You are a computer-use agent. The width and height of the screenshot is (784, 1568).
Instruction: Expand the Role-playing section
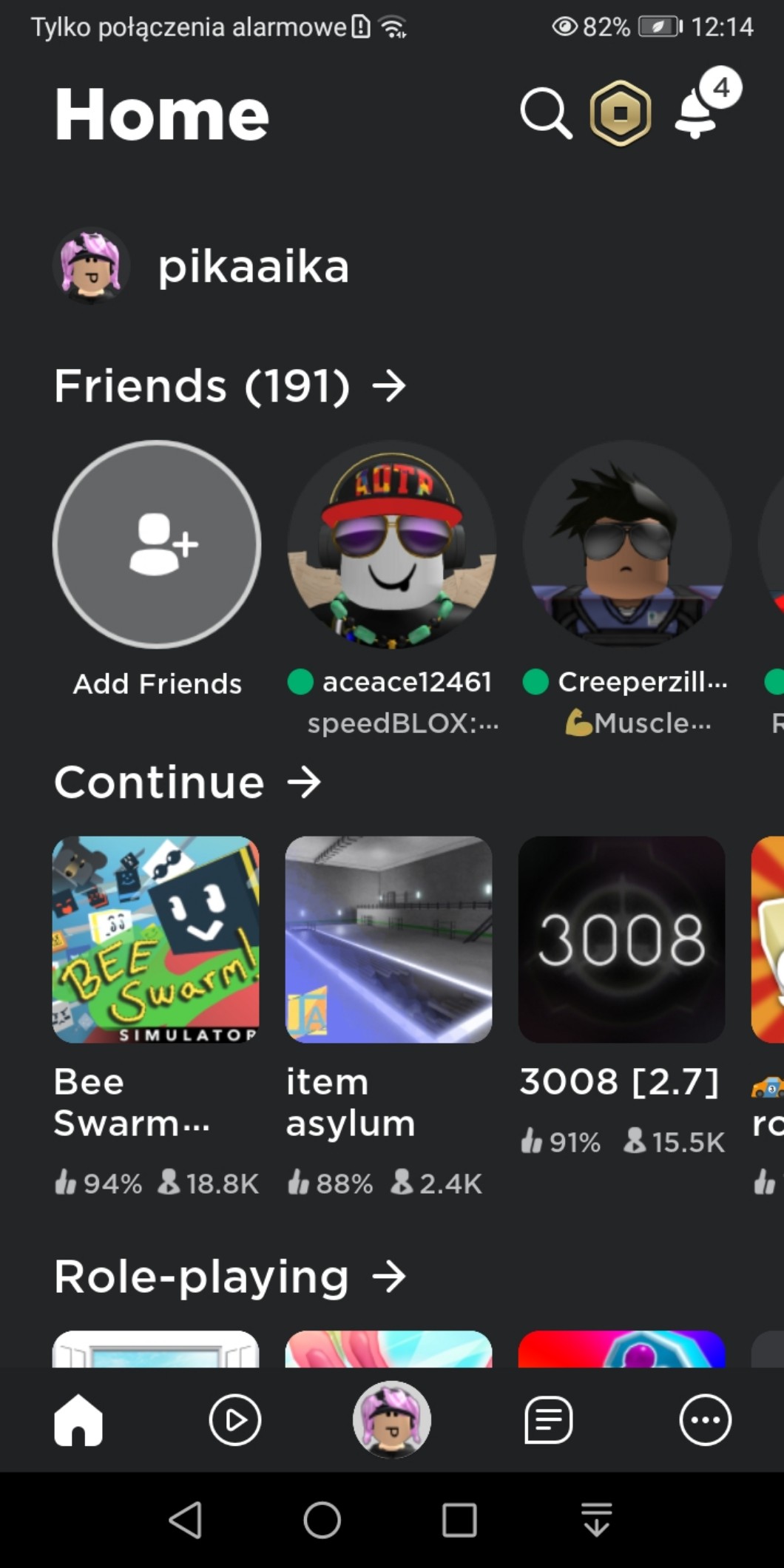pos(229,1277)
